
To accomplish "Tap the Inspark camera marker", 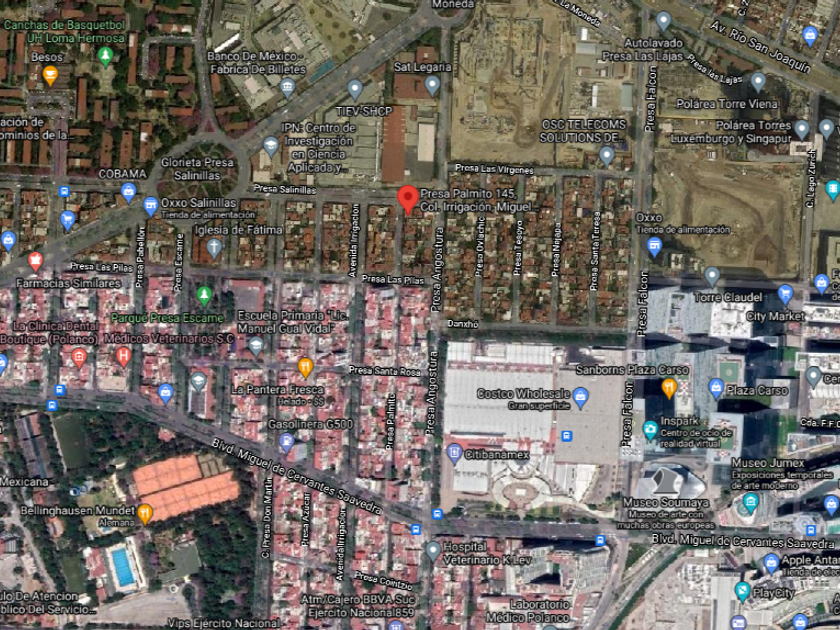I will 650,430.
